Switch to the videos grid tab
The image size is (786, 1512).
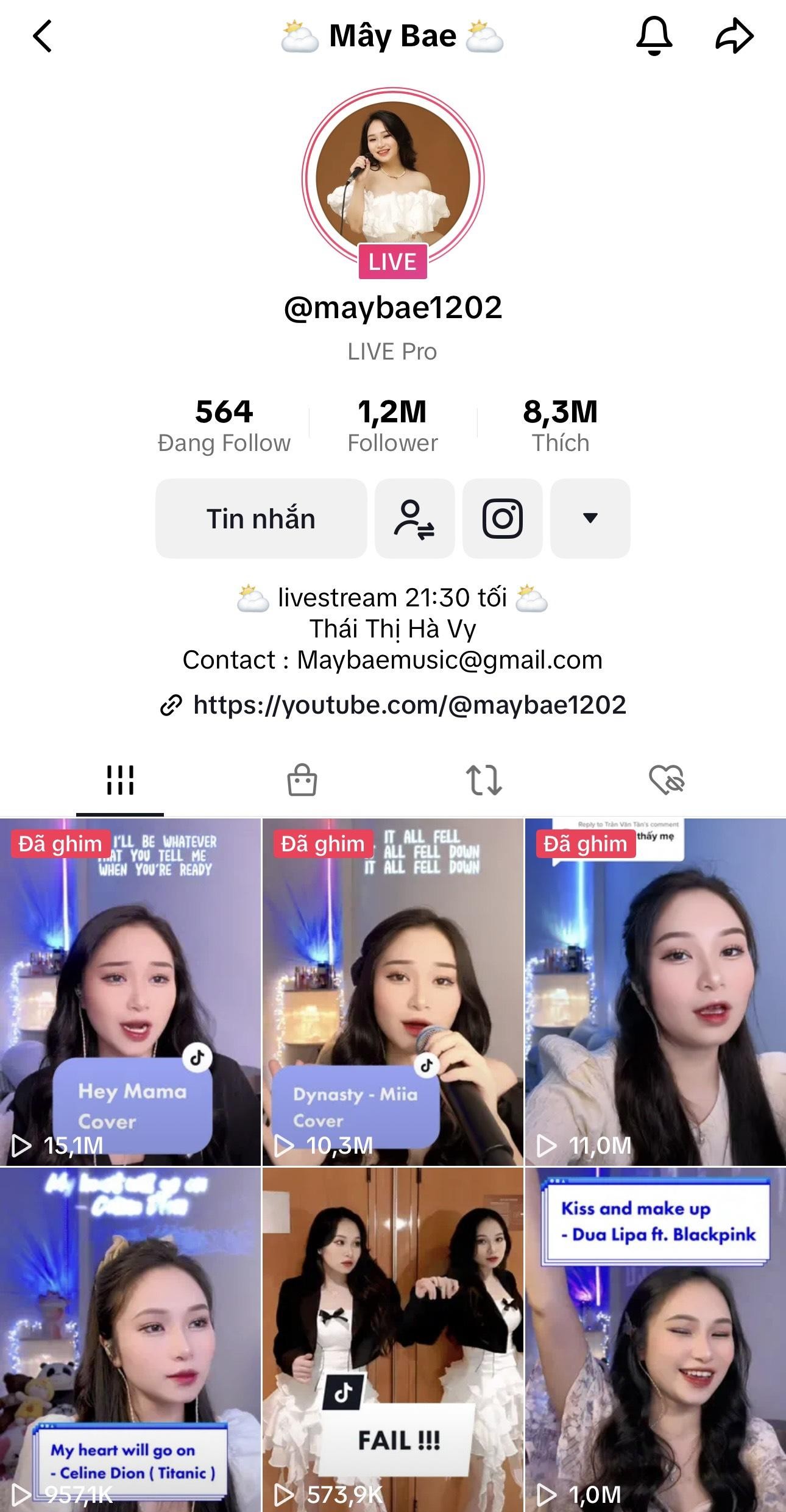(120, 780)
